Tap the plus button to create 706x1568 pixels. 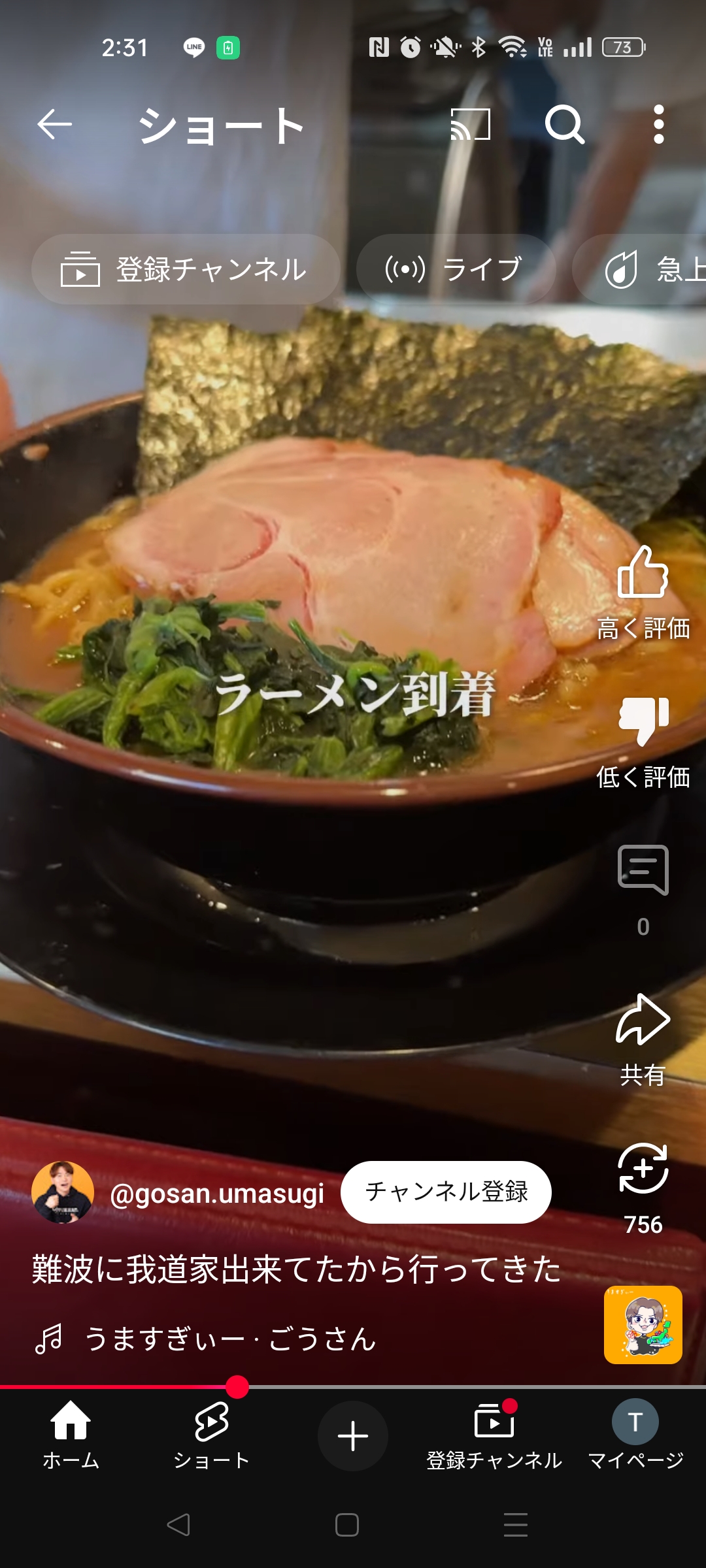(353, 1436)
